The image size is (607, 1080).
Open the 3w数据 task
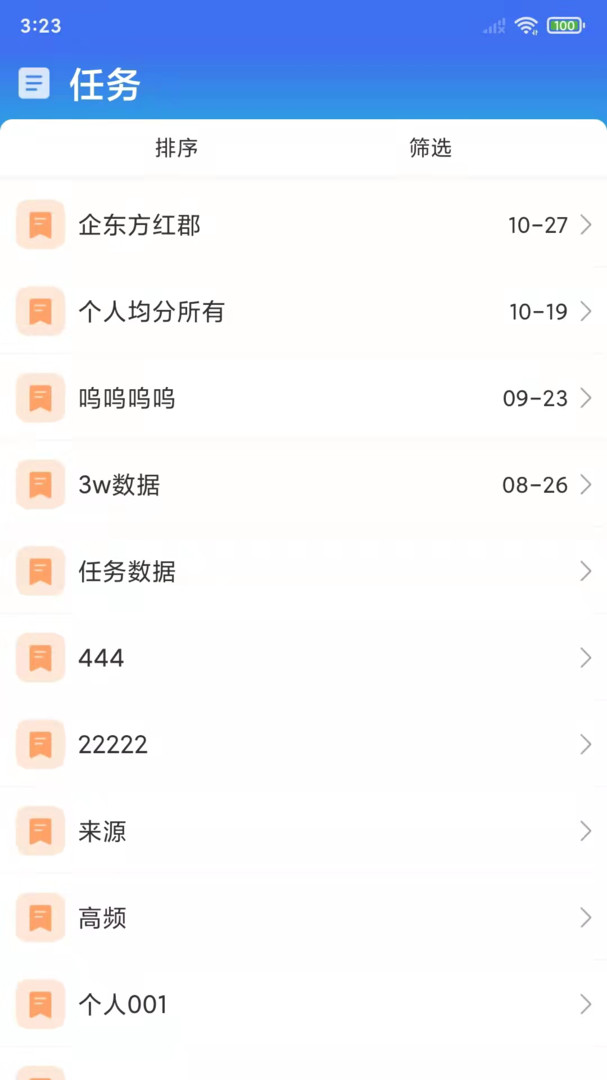tap(303, 485)
